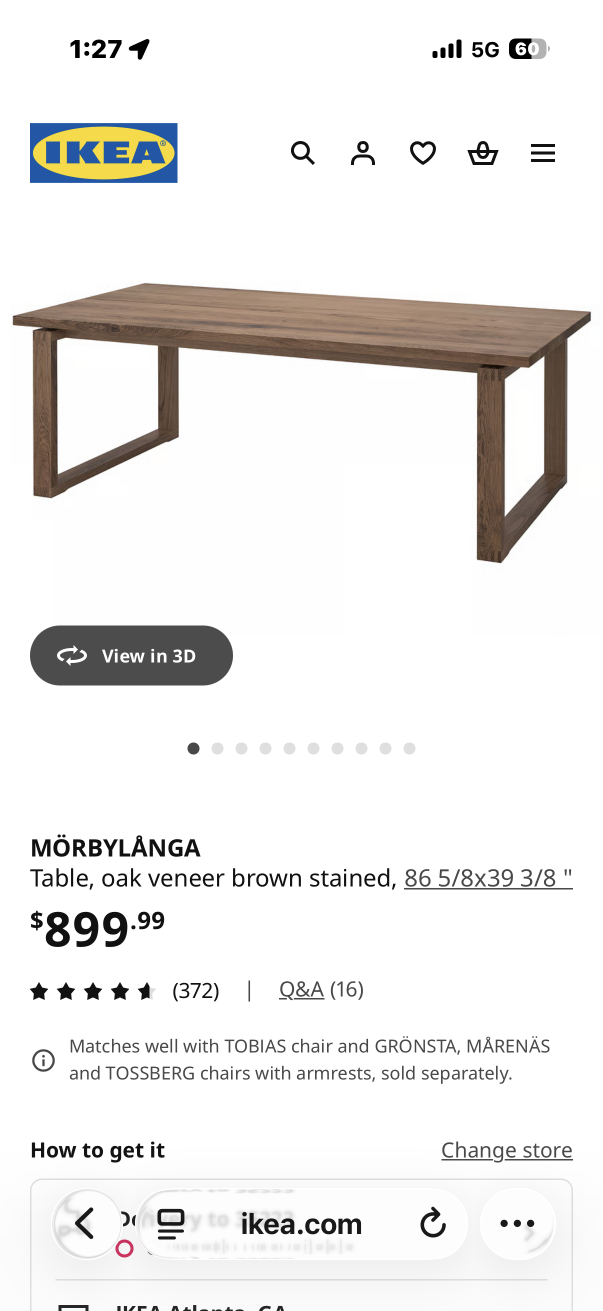The height and width of the screenshot is (1311, 603).
Task: Select the 86 5/8x39 3/8 size link
Action: tap(488, 878)
